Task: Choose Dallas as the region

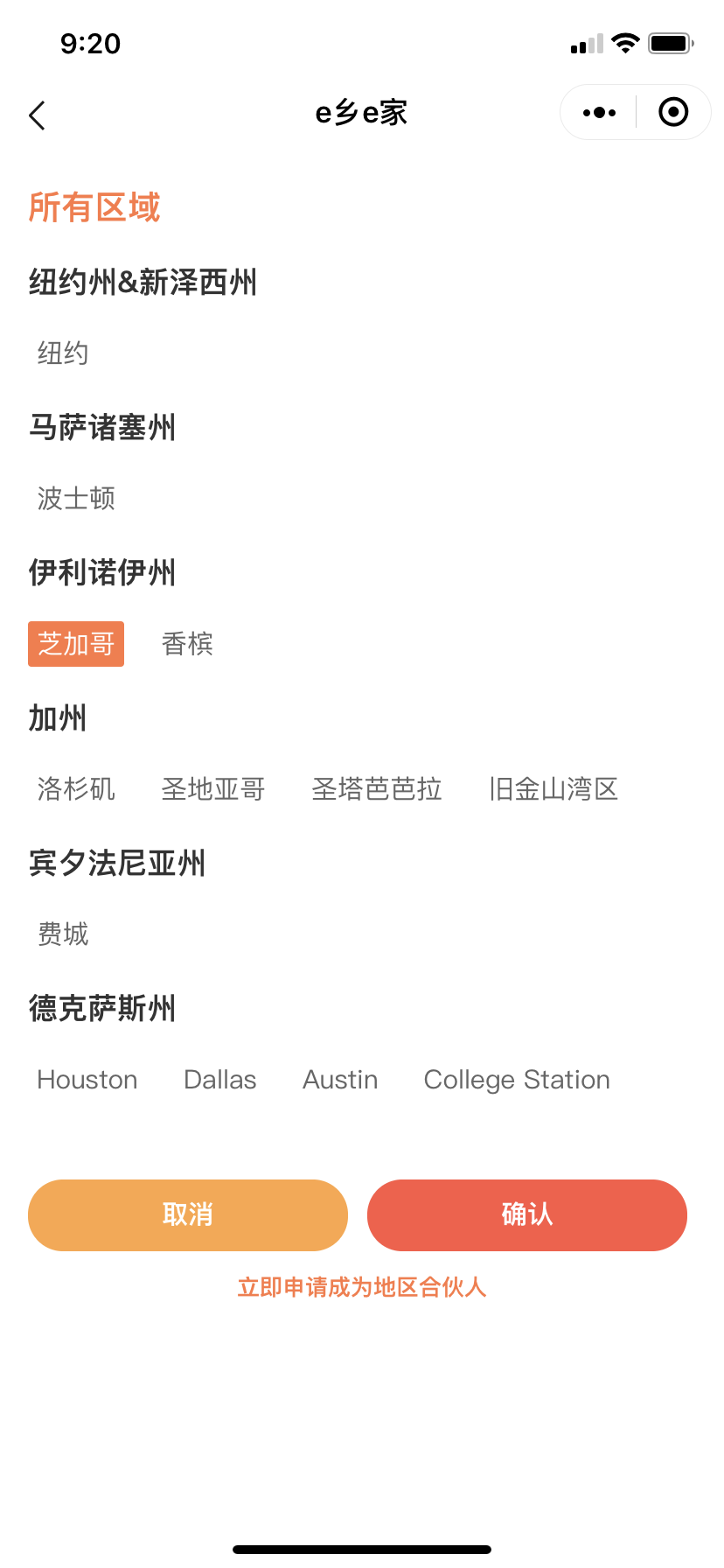Action: coord(220,1080)
